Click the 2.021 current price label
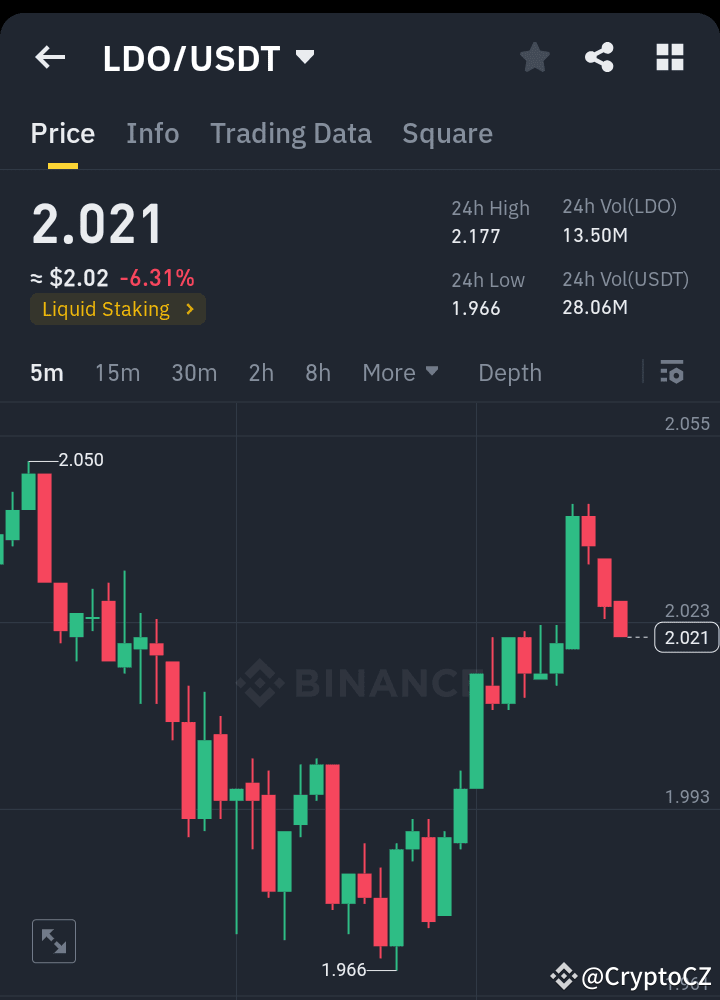 click(x=686, y=637)
